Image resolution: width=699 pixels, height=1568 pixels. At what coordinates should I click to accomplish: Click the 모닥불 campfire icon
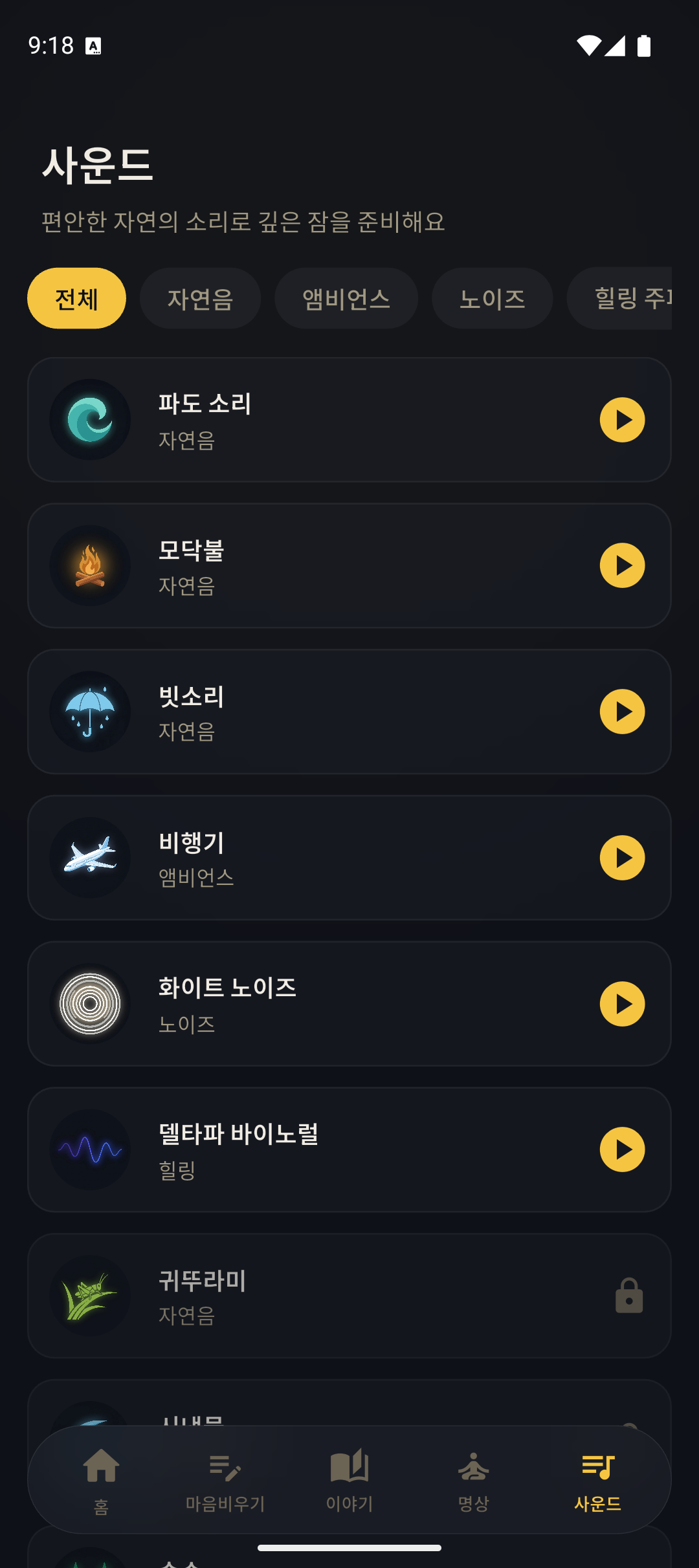[x=91, y=565]
